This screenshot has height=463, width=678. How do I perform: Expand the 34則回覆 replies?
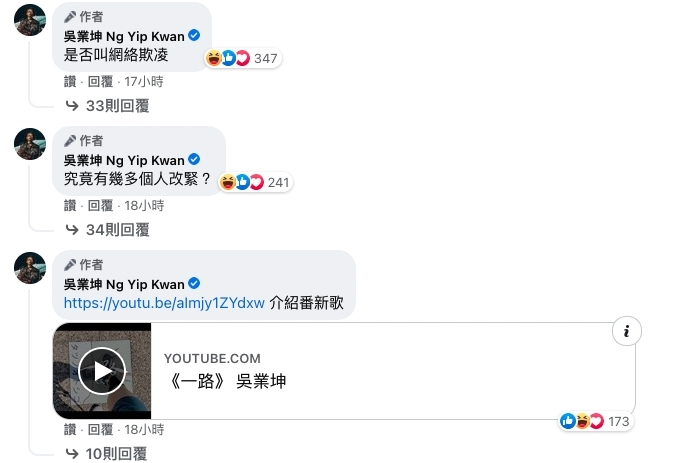(x=108, y=229)
